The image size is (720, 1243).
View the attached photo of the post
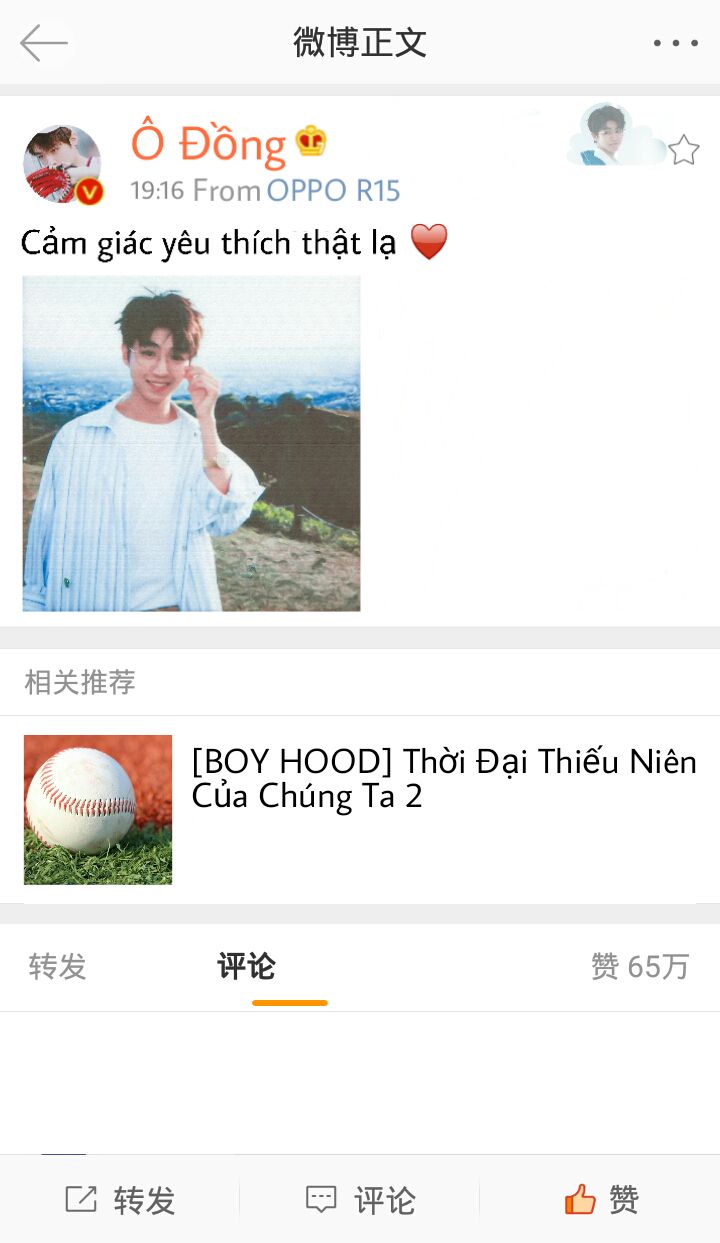point(191,444)
